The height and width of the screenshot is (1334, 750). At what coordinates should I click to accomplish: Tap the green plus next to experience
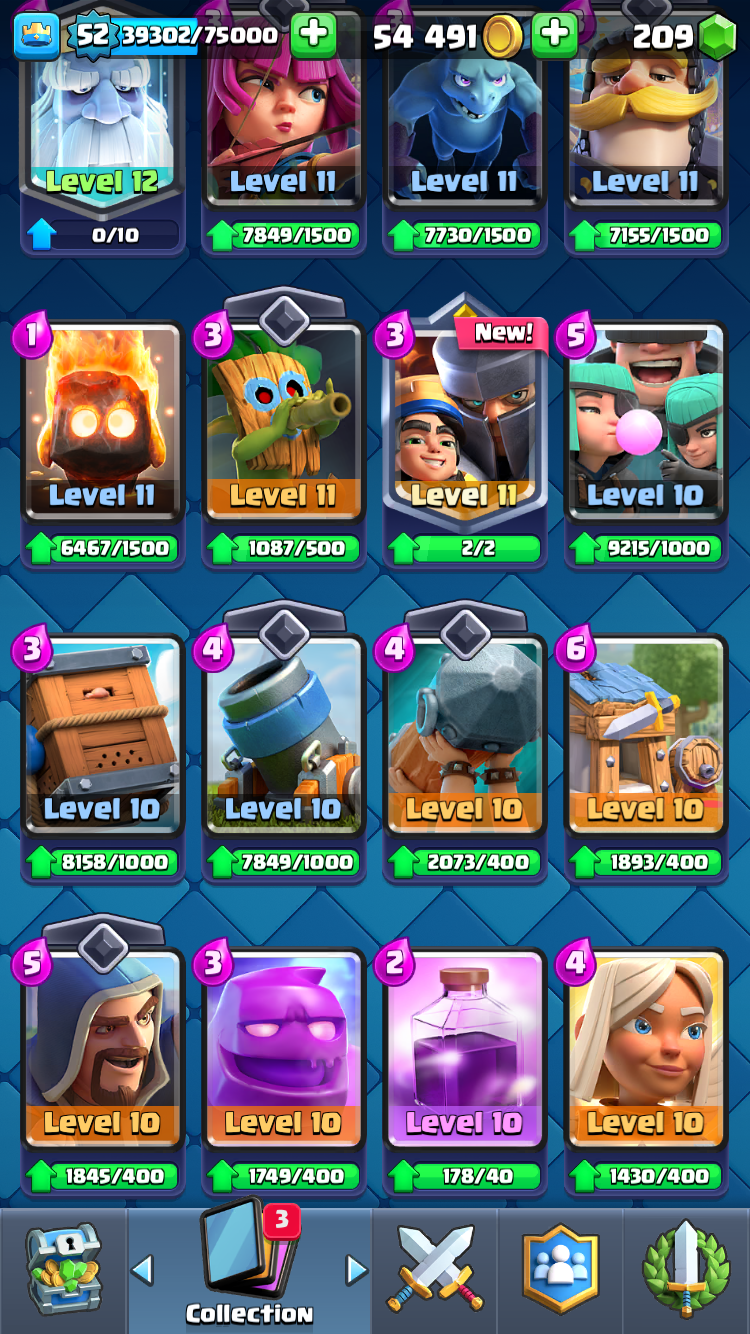click(x=313, y=36)
